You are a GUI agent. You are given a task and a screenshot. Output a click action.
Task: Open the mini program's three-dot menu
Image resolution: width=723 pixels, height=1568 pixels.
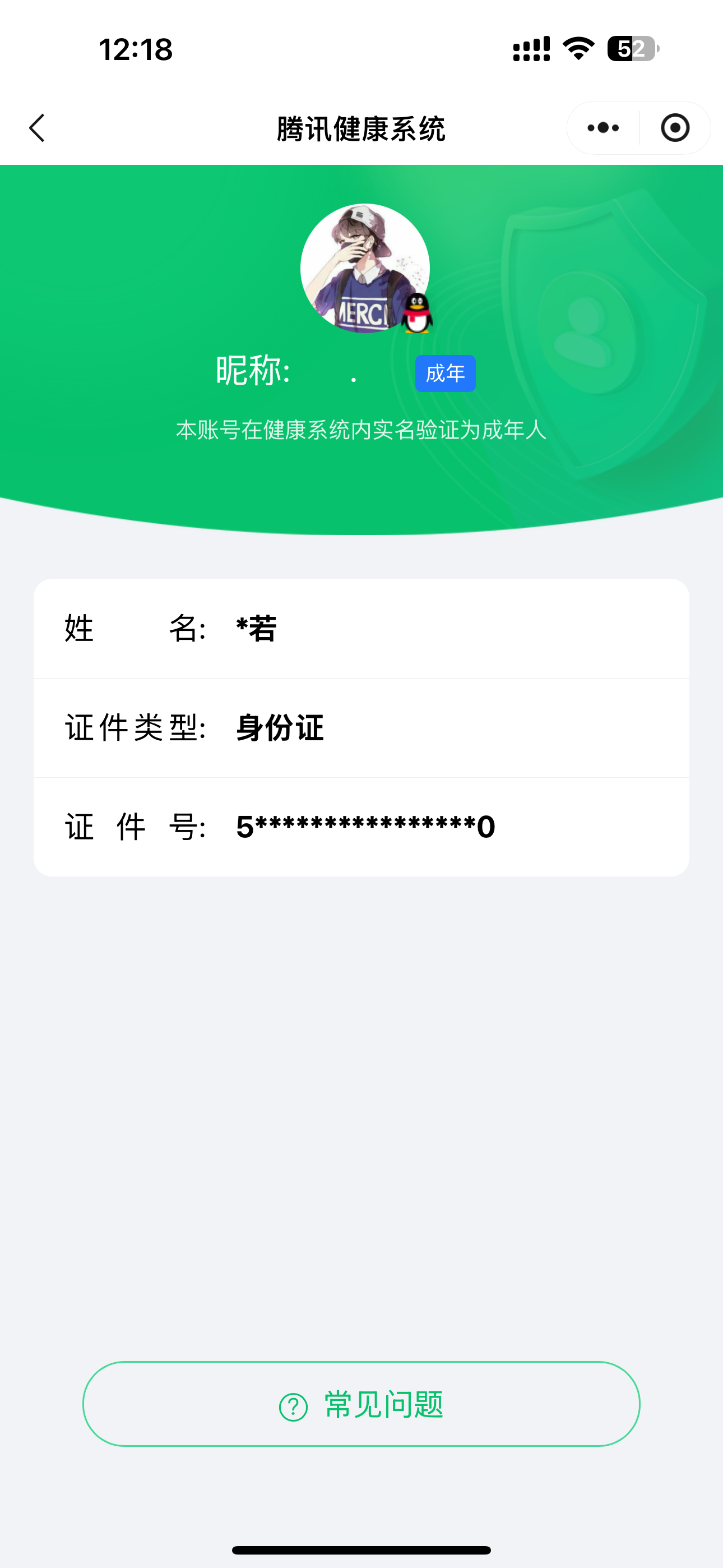pos(603,128)
